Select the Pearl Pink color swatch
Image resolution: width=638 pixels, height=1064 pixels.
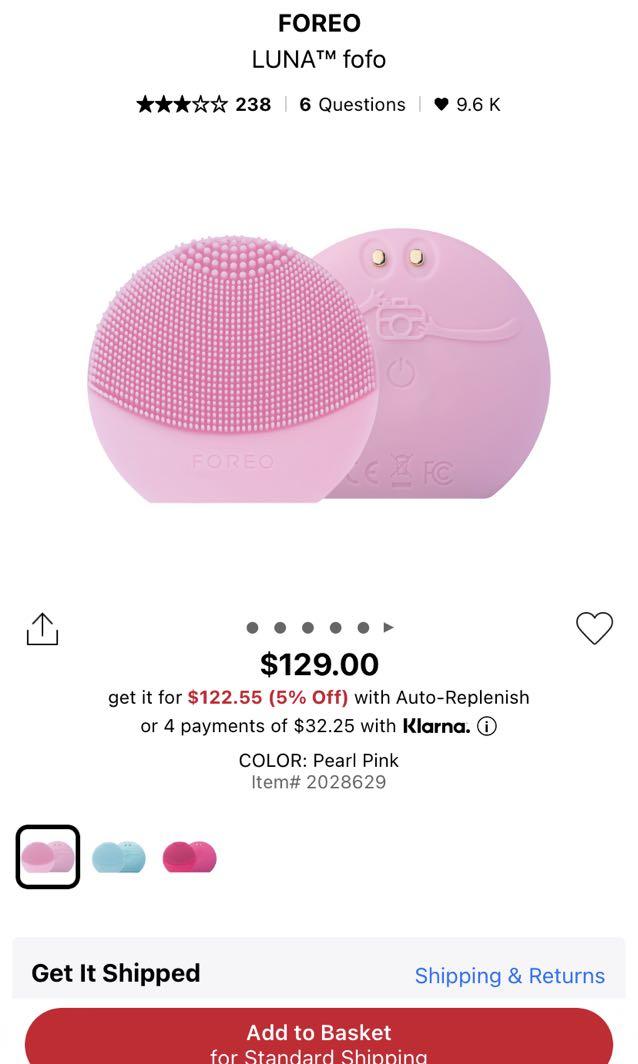click(48, 857)
